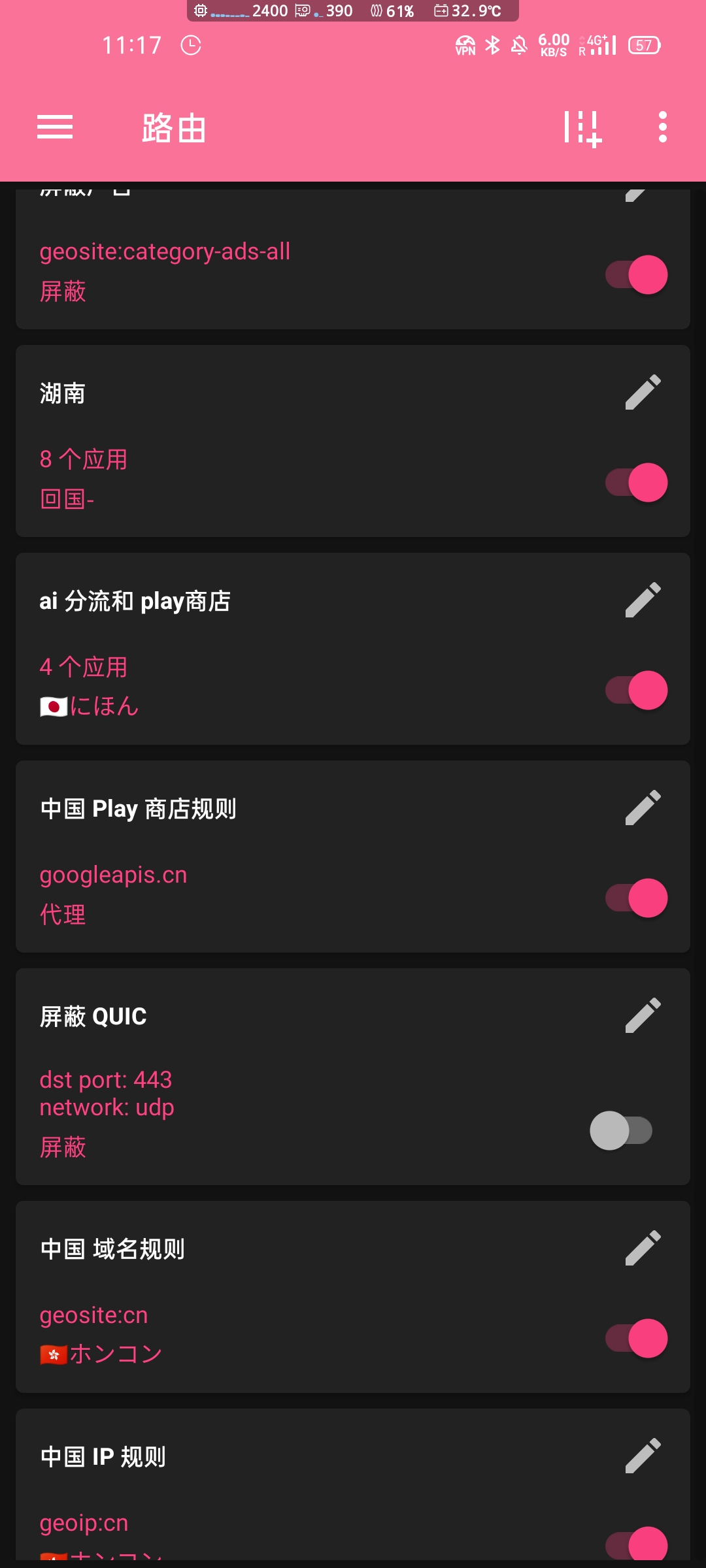Screen dimensions: 706x1568
Task: Edit the ai 分流和 play商店 rule
Action: click(643, 600)
